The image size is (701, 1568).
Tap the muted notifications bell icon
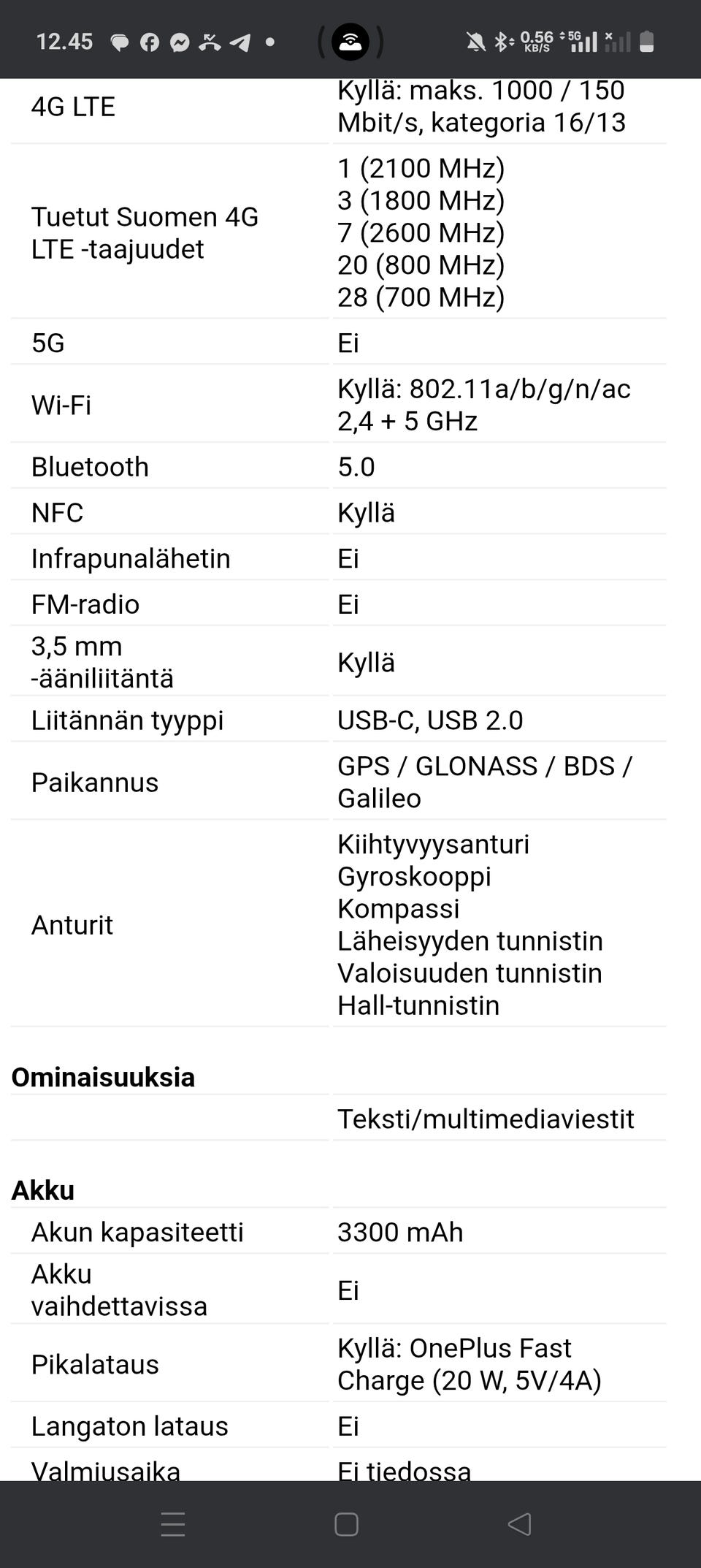click(x=475, y=41)
